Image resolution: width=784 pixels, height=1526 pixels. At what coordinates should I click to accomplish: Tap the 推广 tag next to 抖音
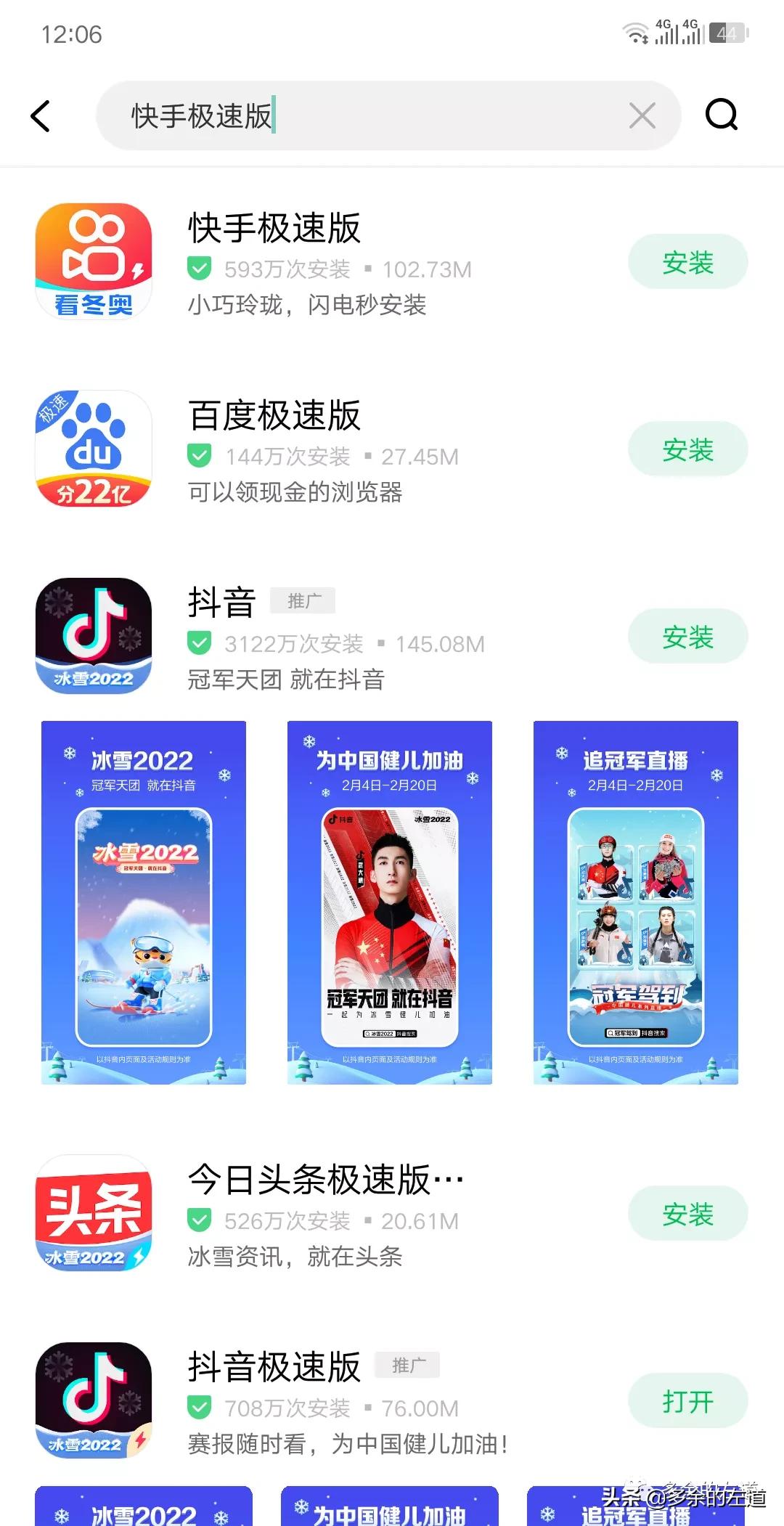pos(304,600)
